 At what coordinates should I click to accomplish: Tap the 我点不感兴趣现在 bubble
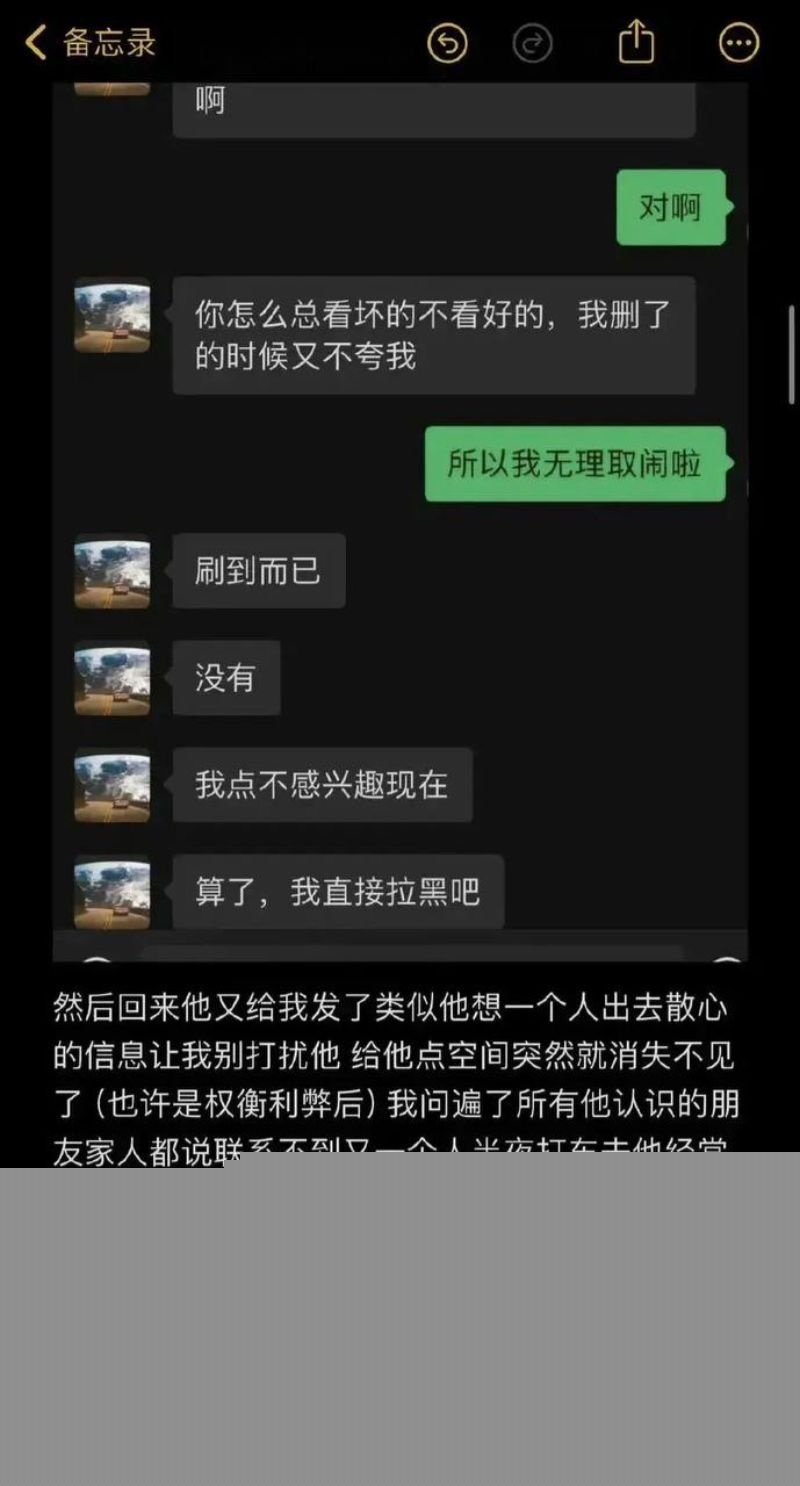[x=322, y=786]
